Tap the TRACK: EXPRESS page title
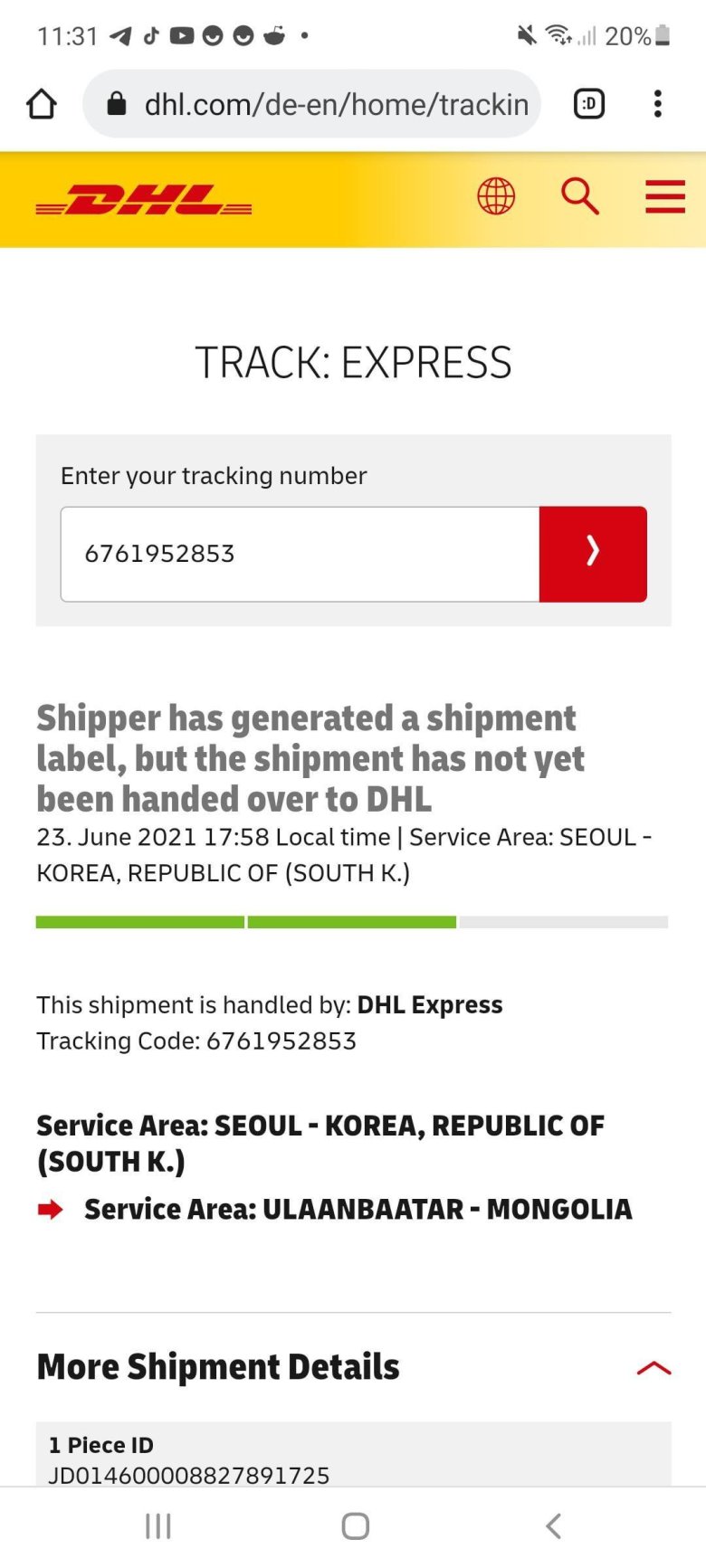 click(x=353, y=361)
